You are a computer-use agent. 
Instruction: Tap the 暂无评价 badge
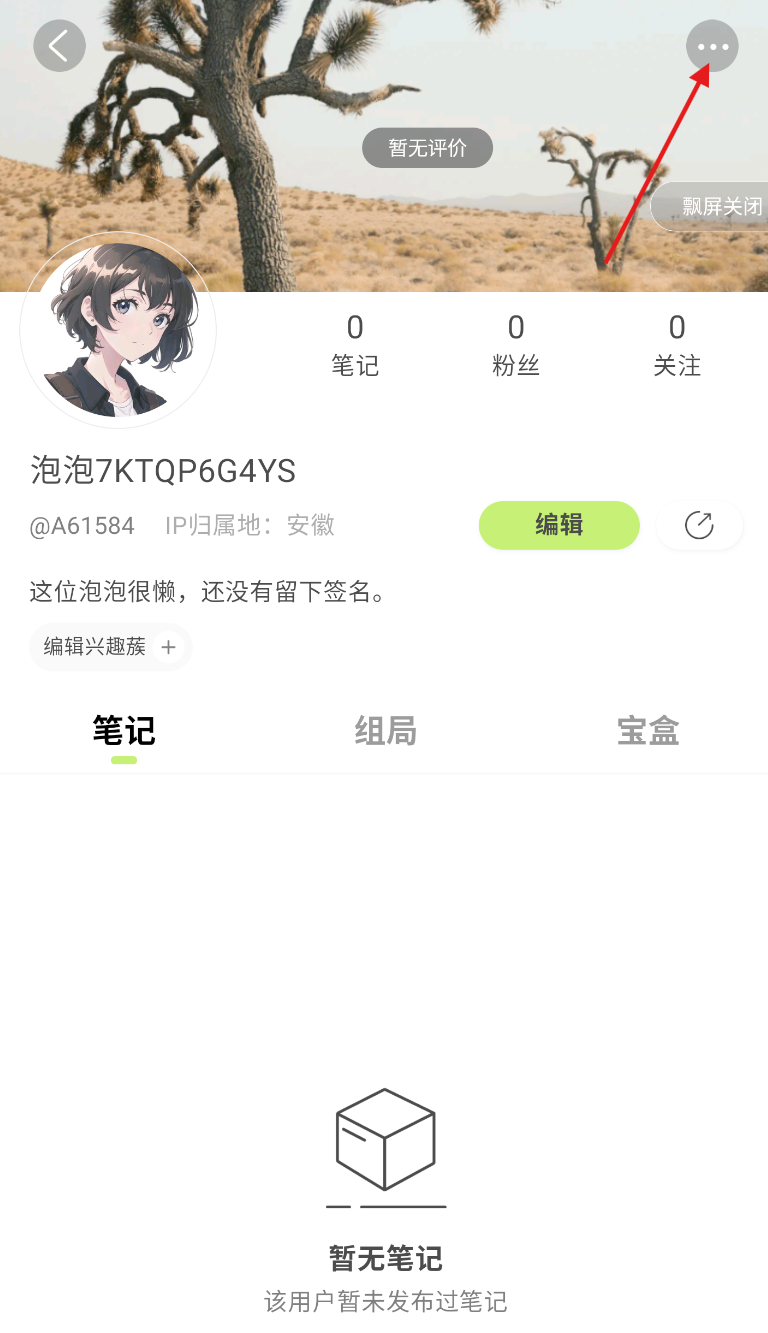pyautogui.click(x=427, y=148)
